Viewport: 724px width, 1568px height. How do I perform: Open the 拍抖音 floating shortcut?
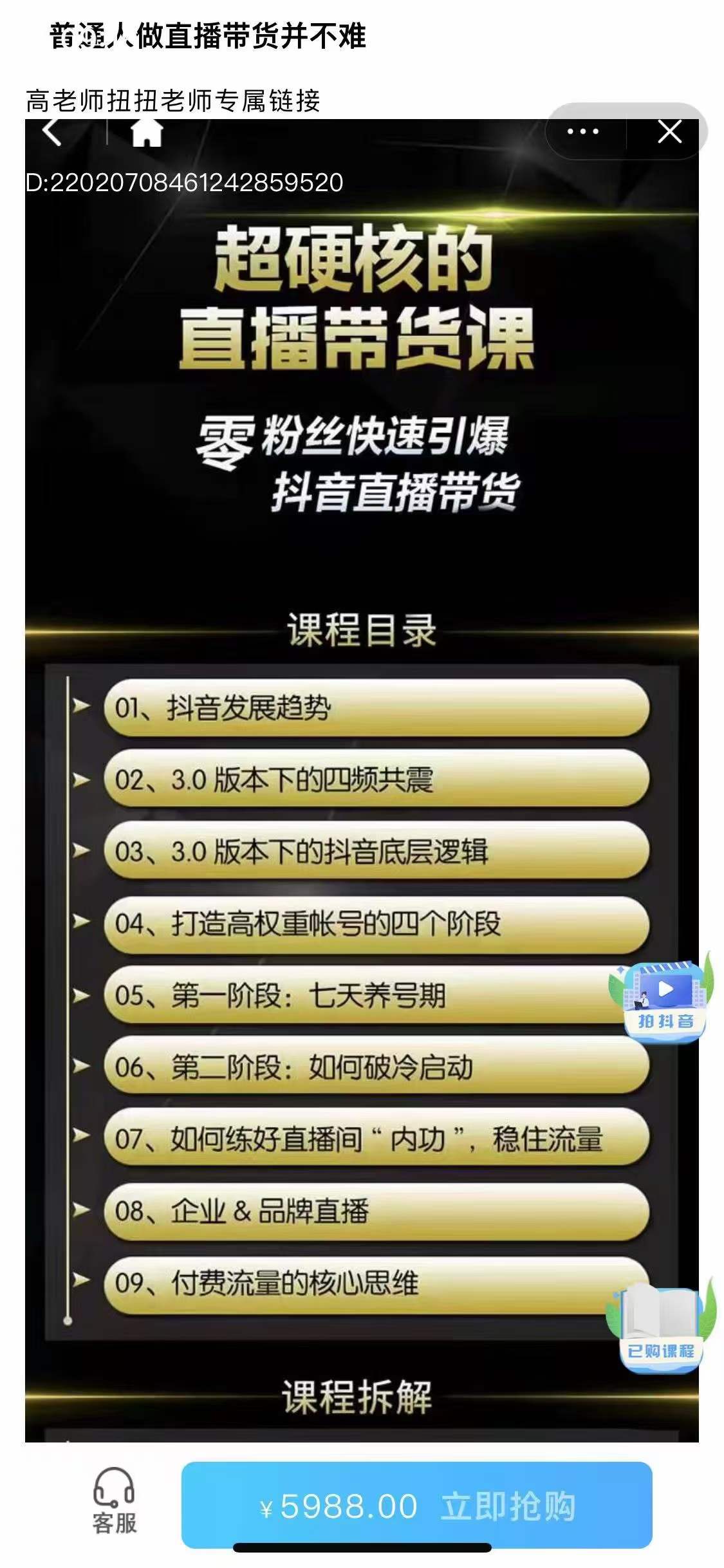[662, 999]
